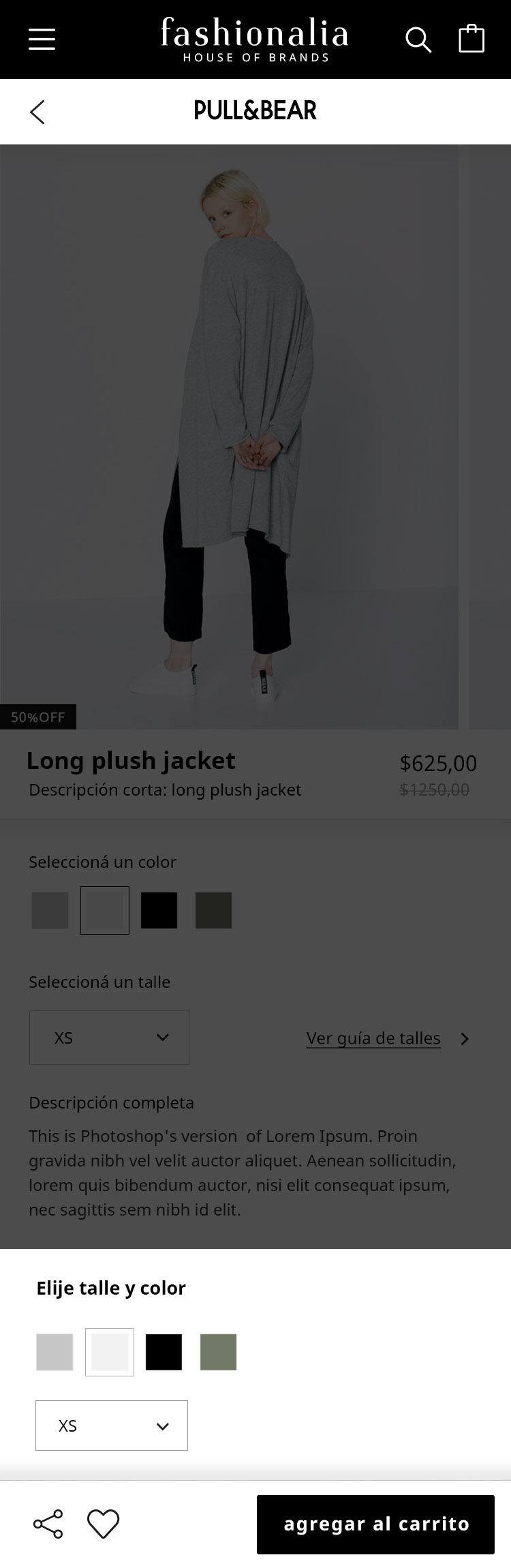Go back from Pull&Bear page

point(37,112)
